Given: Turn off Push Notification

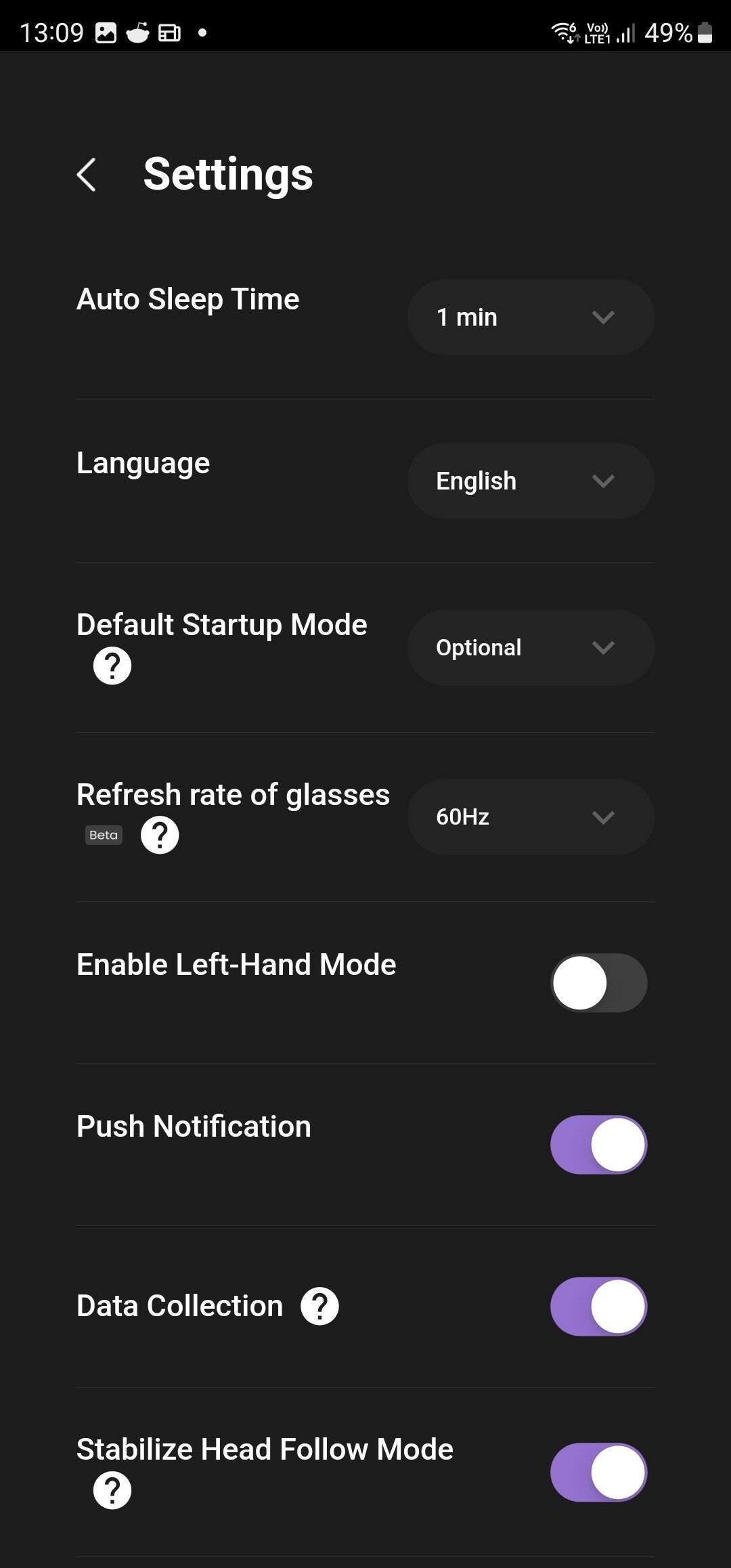Looking at the screenshot, I should [599, 1145].
